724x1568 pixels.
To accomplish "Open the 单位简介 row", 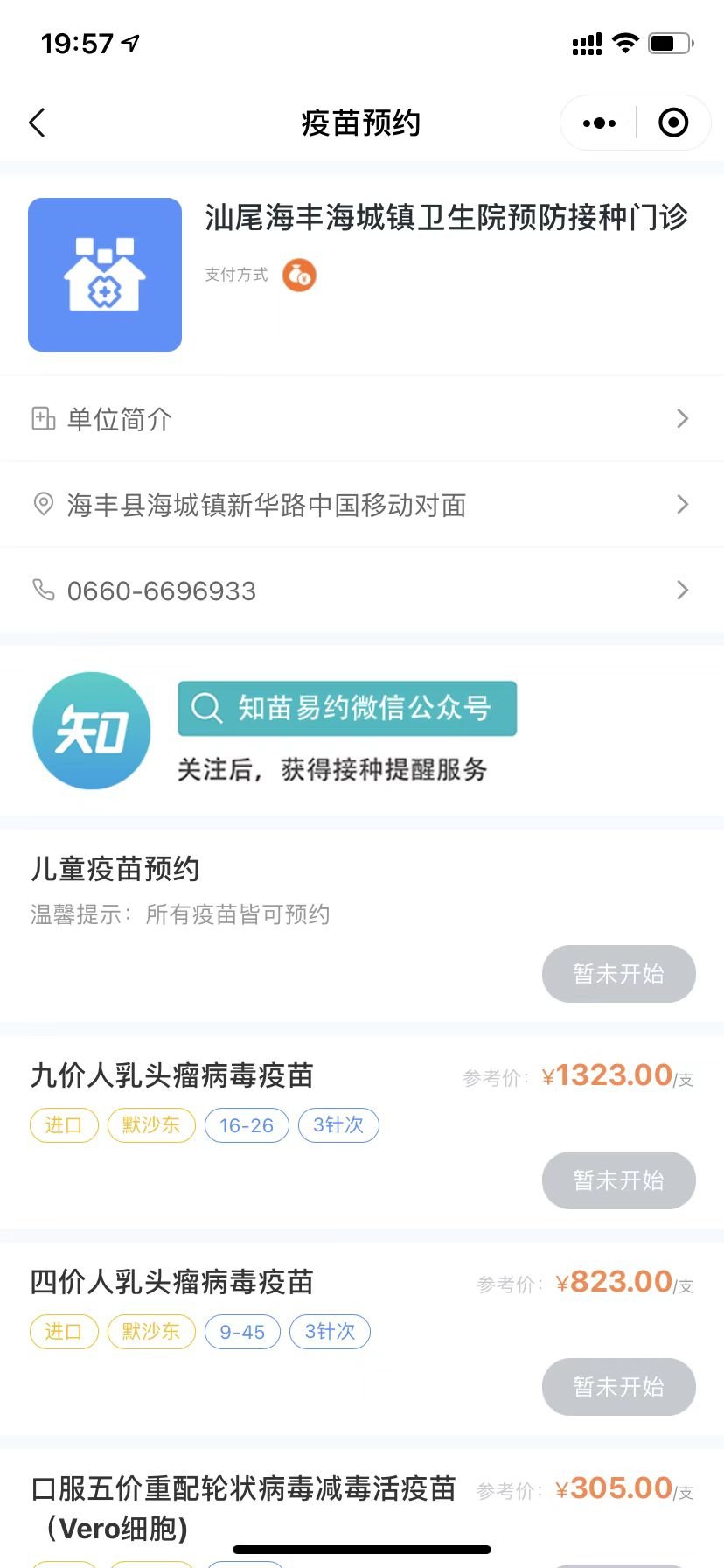I will (361, 419).
